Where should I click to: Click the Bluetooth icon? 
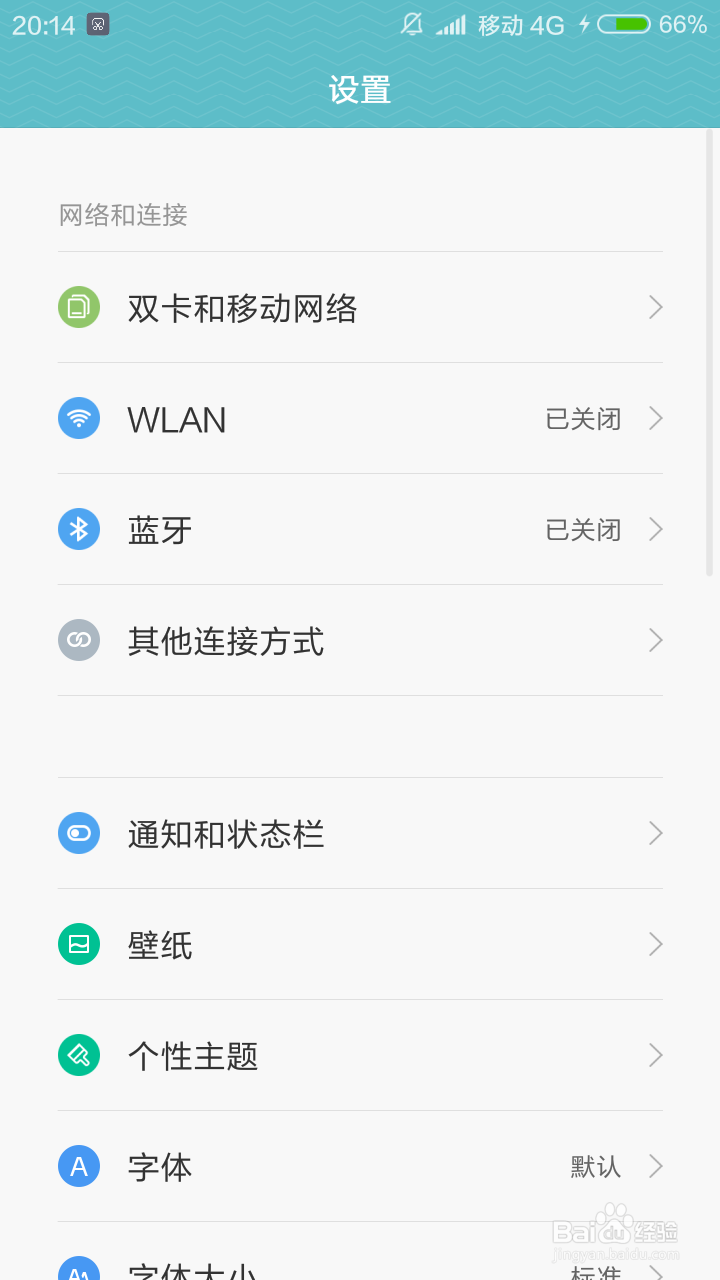click(79, 529)
